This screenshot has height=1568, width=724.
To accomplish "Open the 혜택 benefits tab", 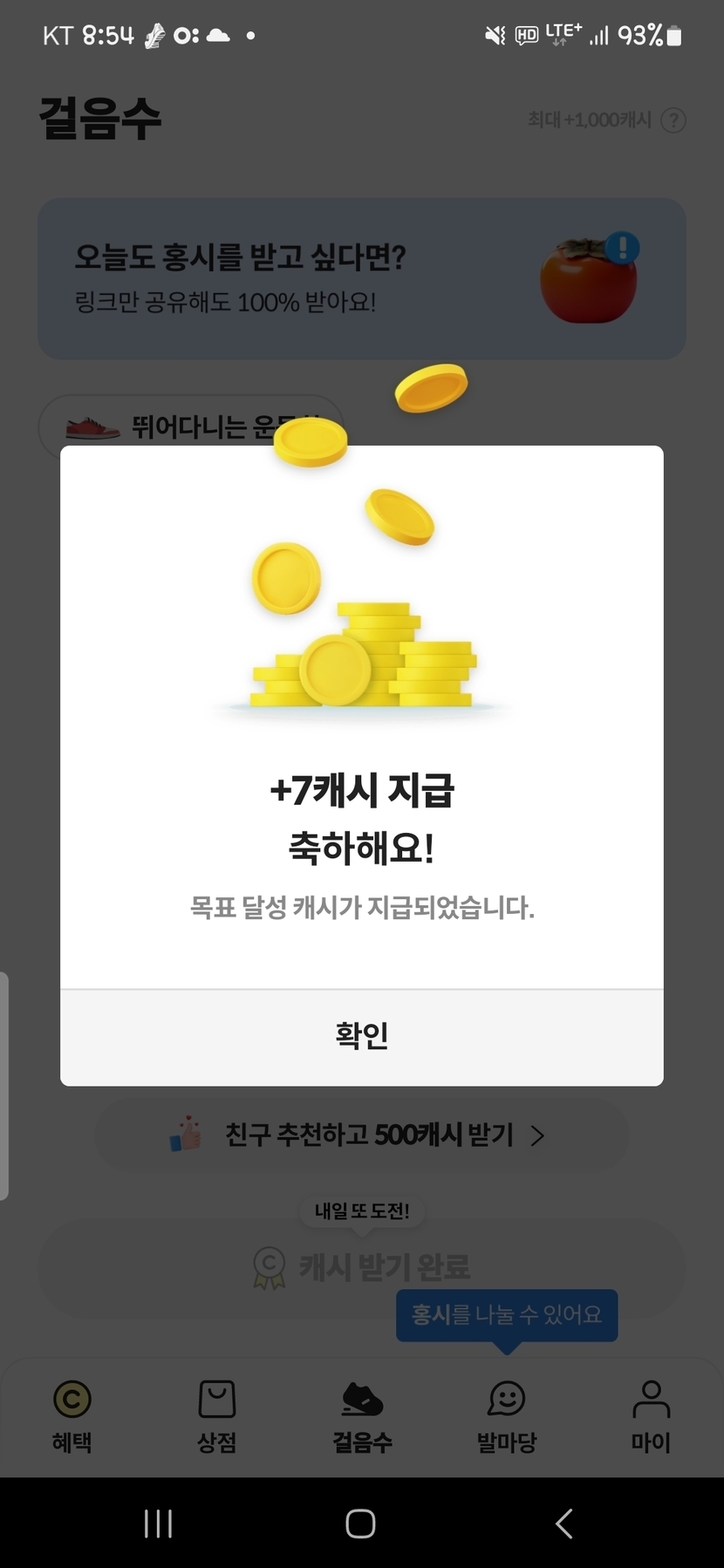I will [x=72, y=1415].
